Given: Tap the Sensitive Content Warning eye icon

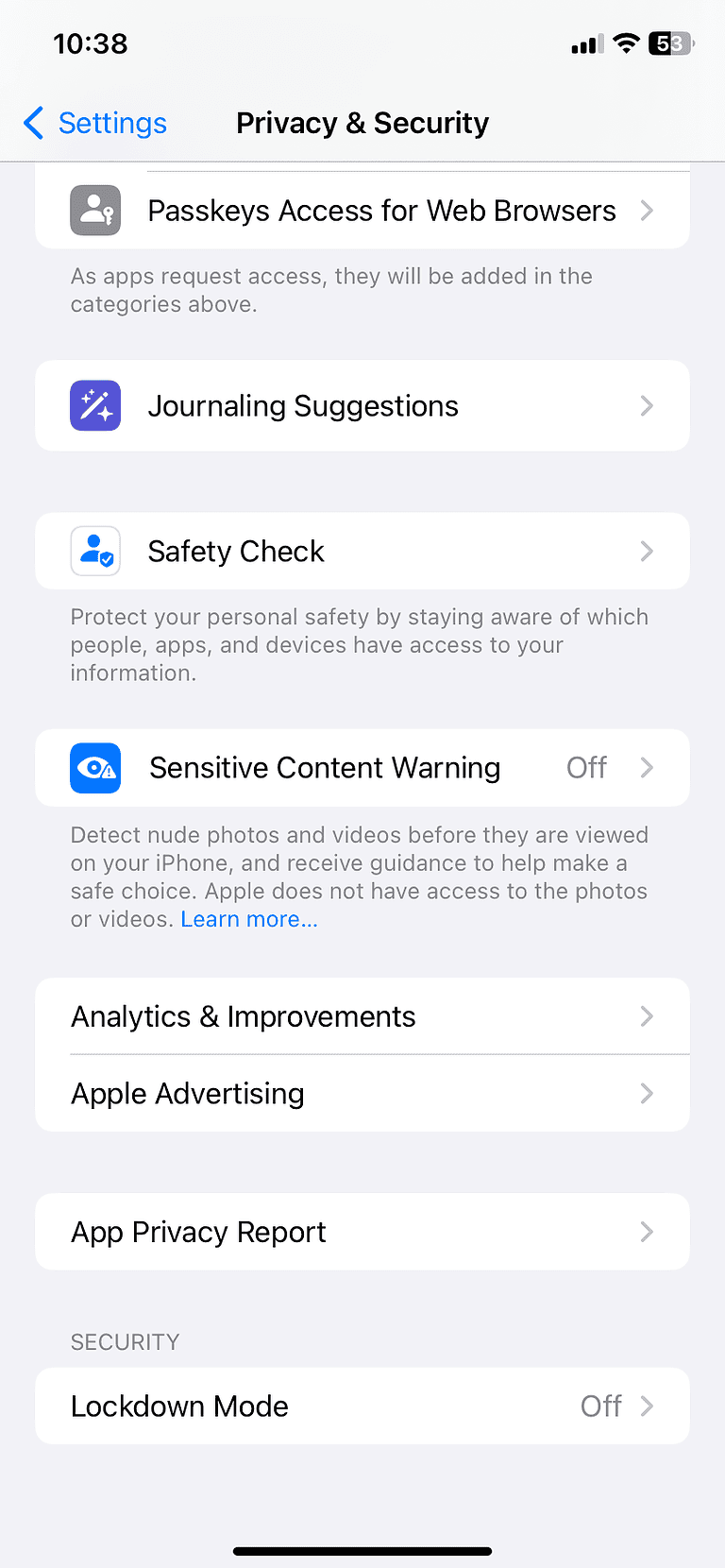Looking at the screenshot, I should pos(94,767).
